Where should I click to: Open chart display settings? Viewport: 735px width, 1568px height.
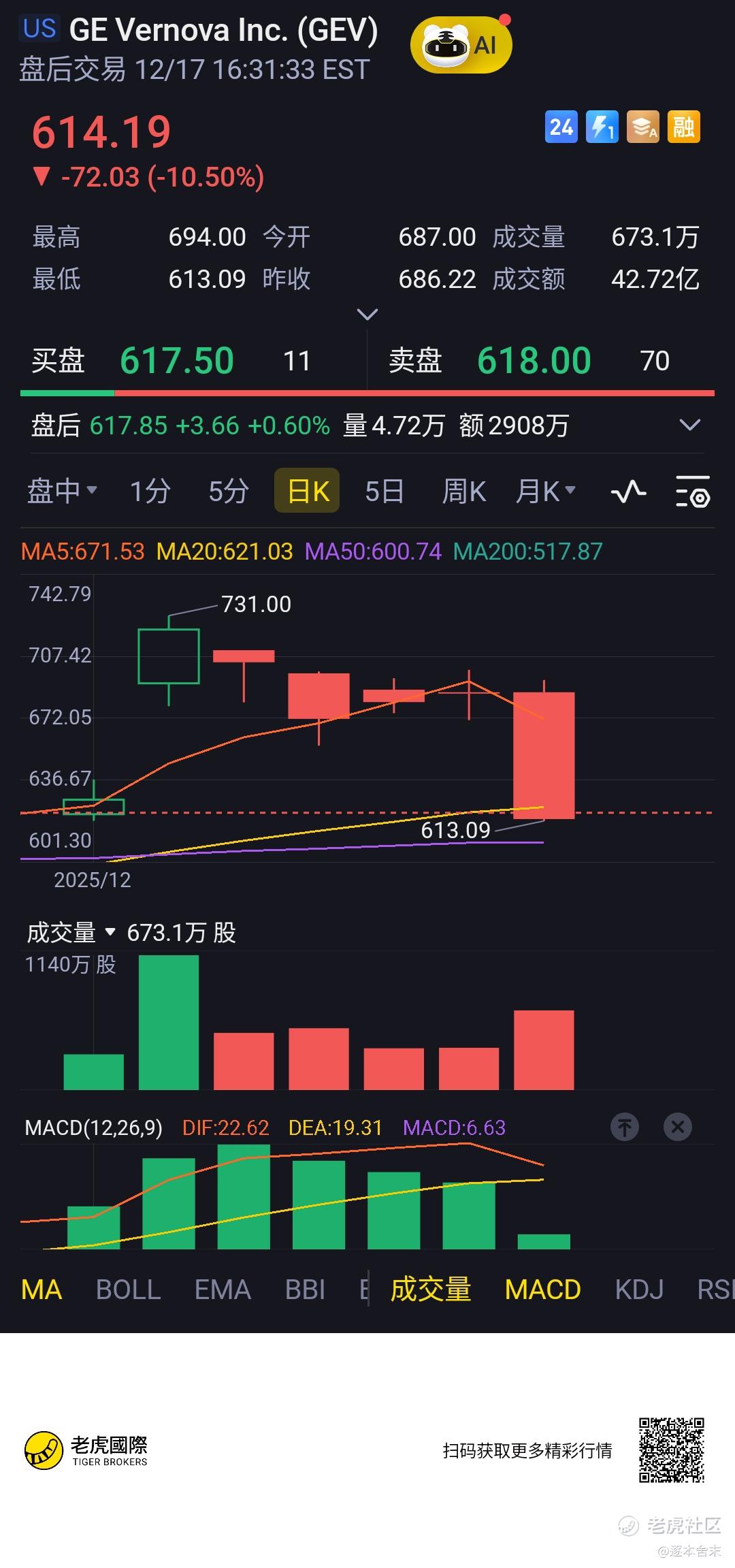[x=692, y=491]
